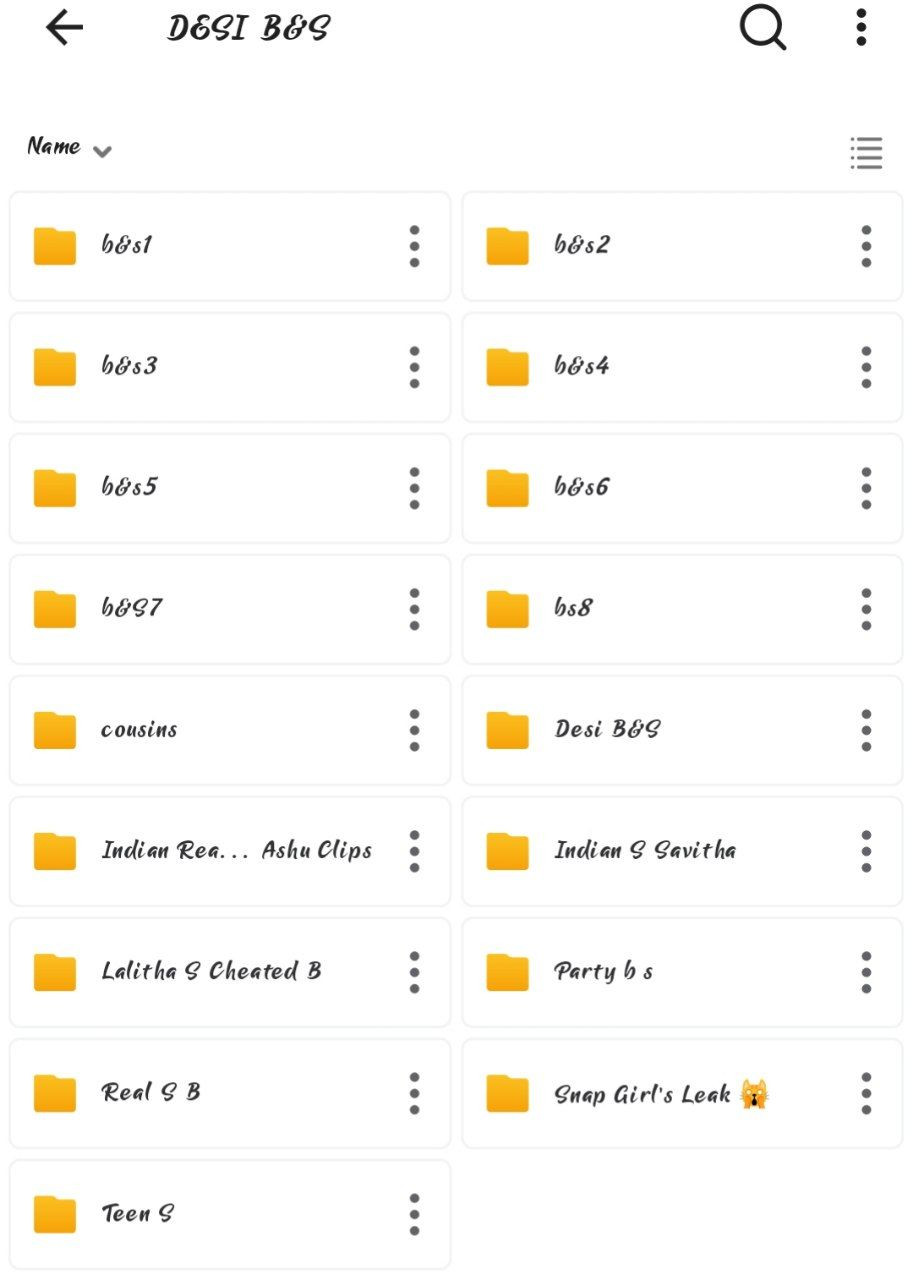The image size is (913, 1280).
Task: Go back using the arrow icon
Action: (64, 28)
